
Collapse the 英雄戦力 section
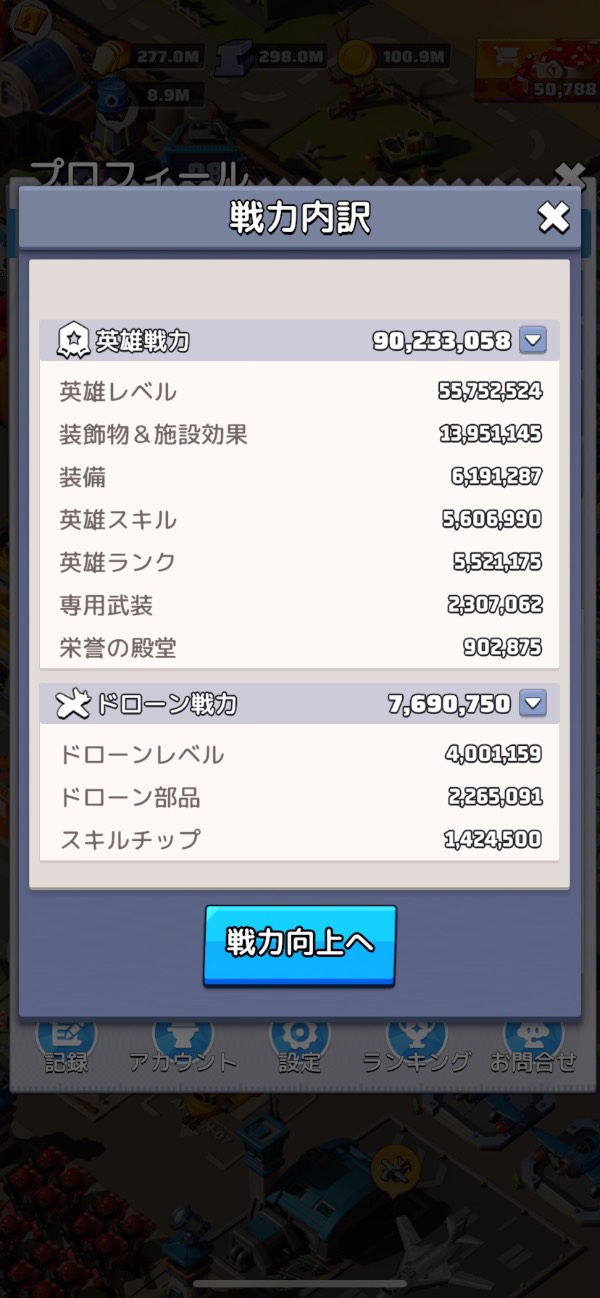[x=533, y=341]
